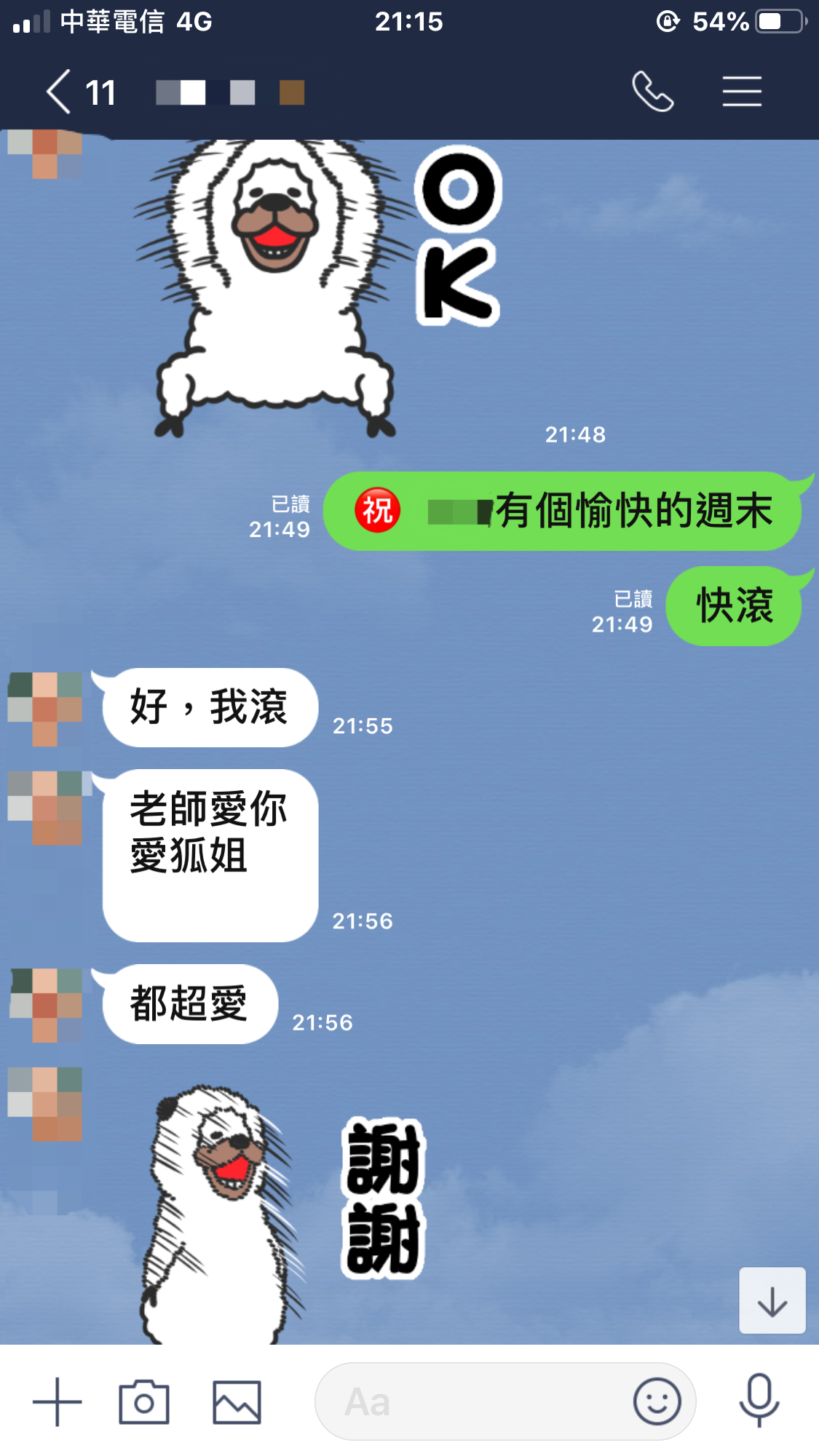Open the camera to take a photo
This screenshot has width=819, height=1456.
pos(144,1401)
